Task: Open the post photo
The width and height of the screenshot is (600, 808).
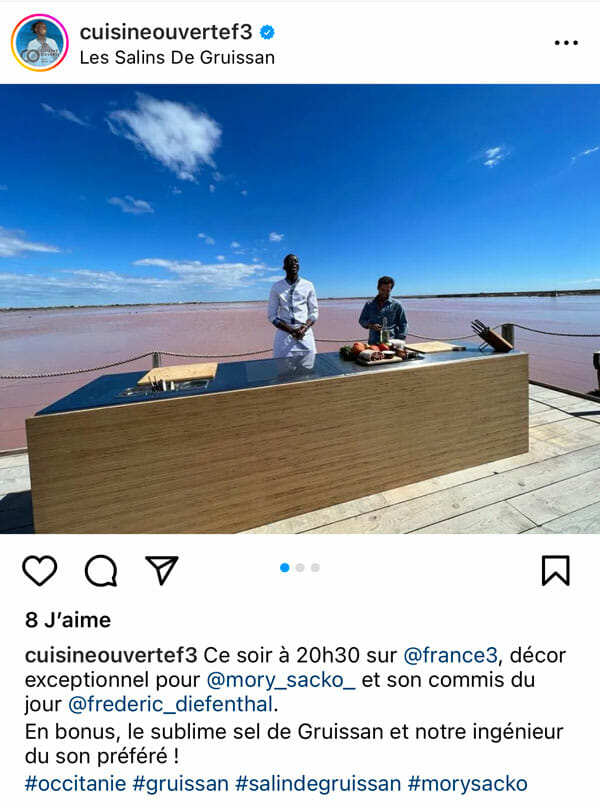Action: coord(300,310)
